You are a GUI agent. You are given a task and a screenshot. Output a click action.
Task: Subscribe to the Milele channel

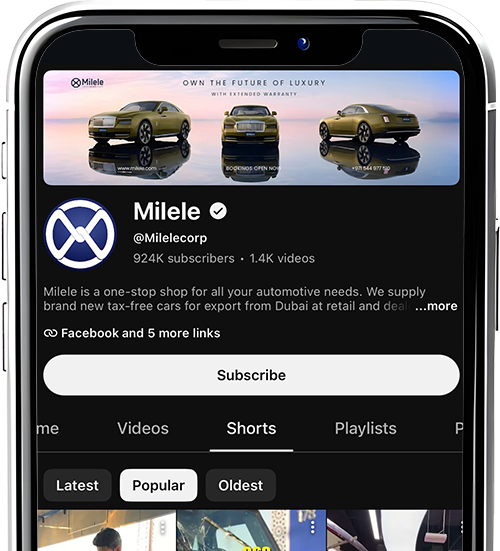click(x=251, y=375)
